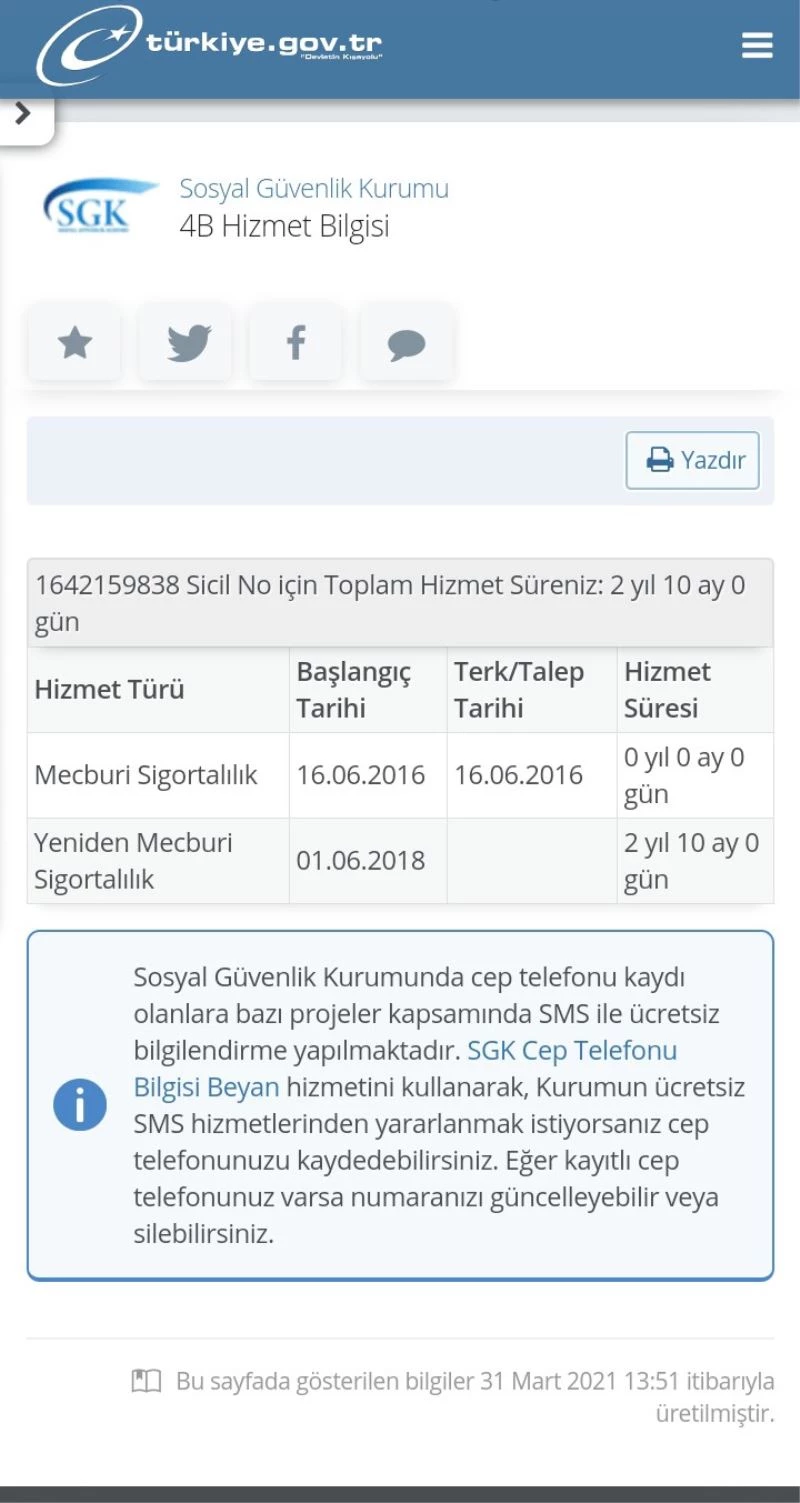Click the open book icon near the footer note
800x1503 pixels.
(147, 1380)
